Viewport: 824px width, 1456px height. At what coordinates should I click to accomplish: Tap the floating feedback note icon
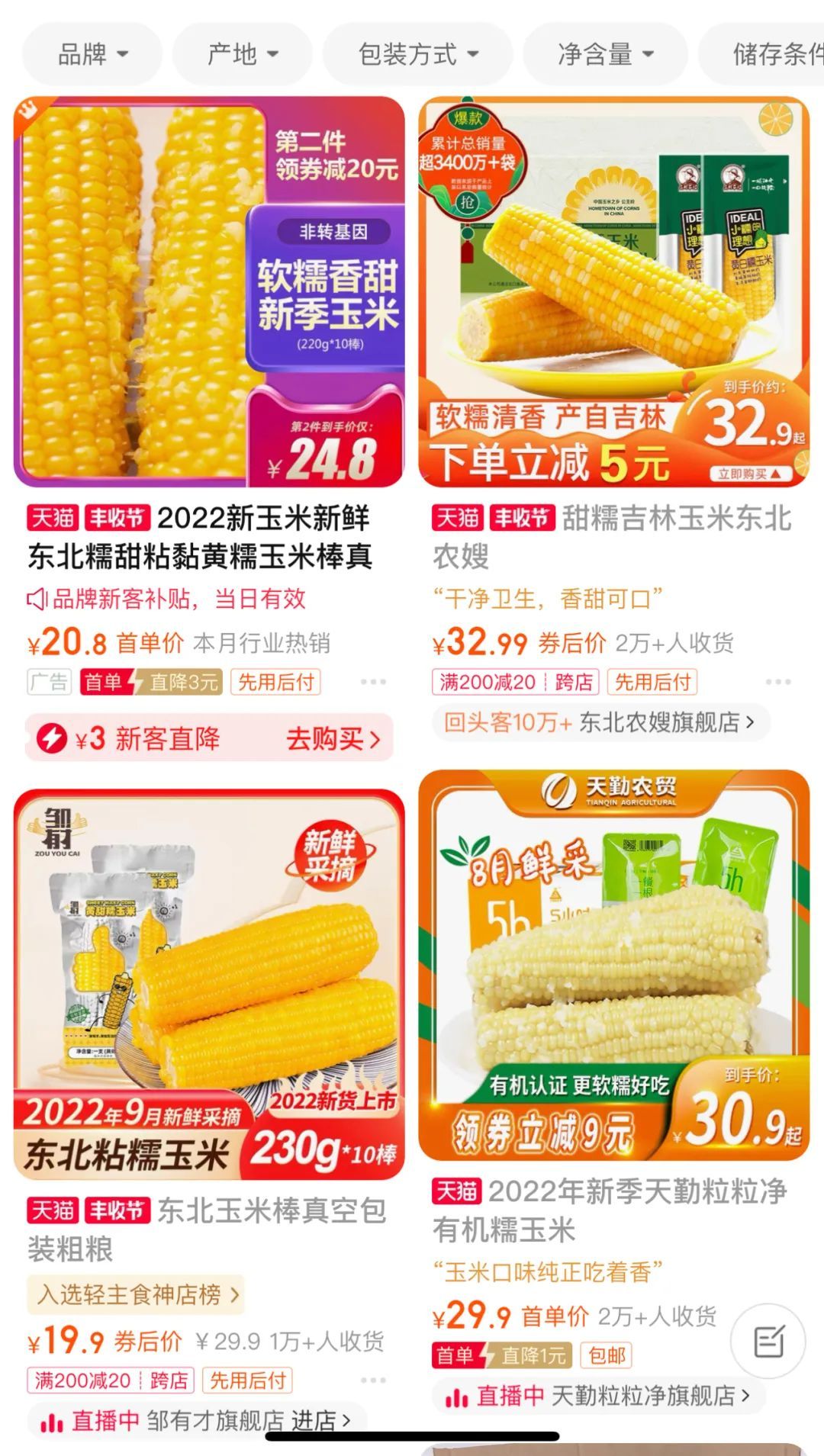tap(768, 1342)
